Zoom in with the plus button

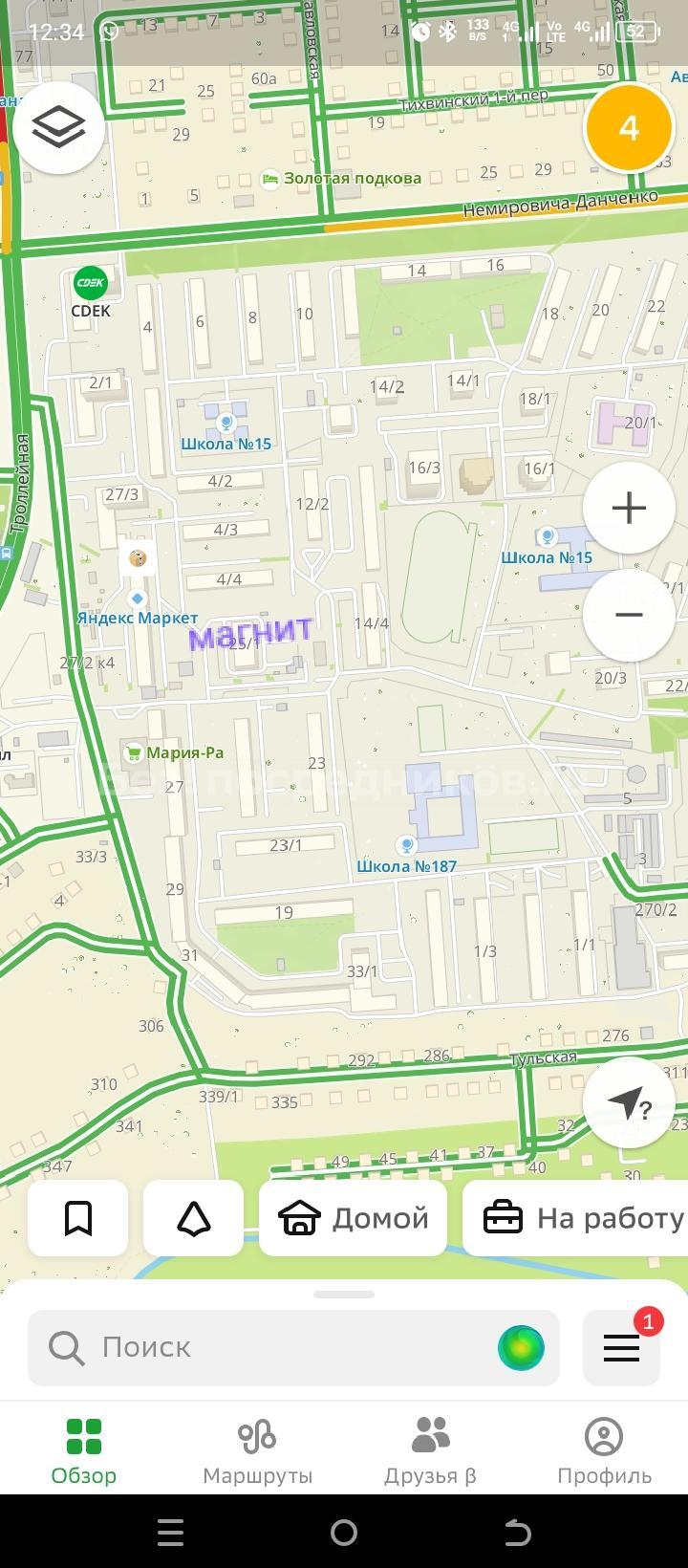(629, 508)
